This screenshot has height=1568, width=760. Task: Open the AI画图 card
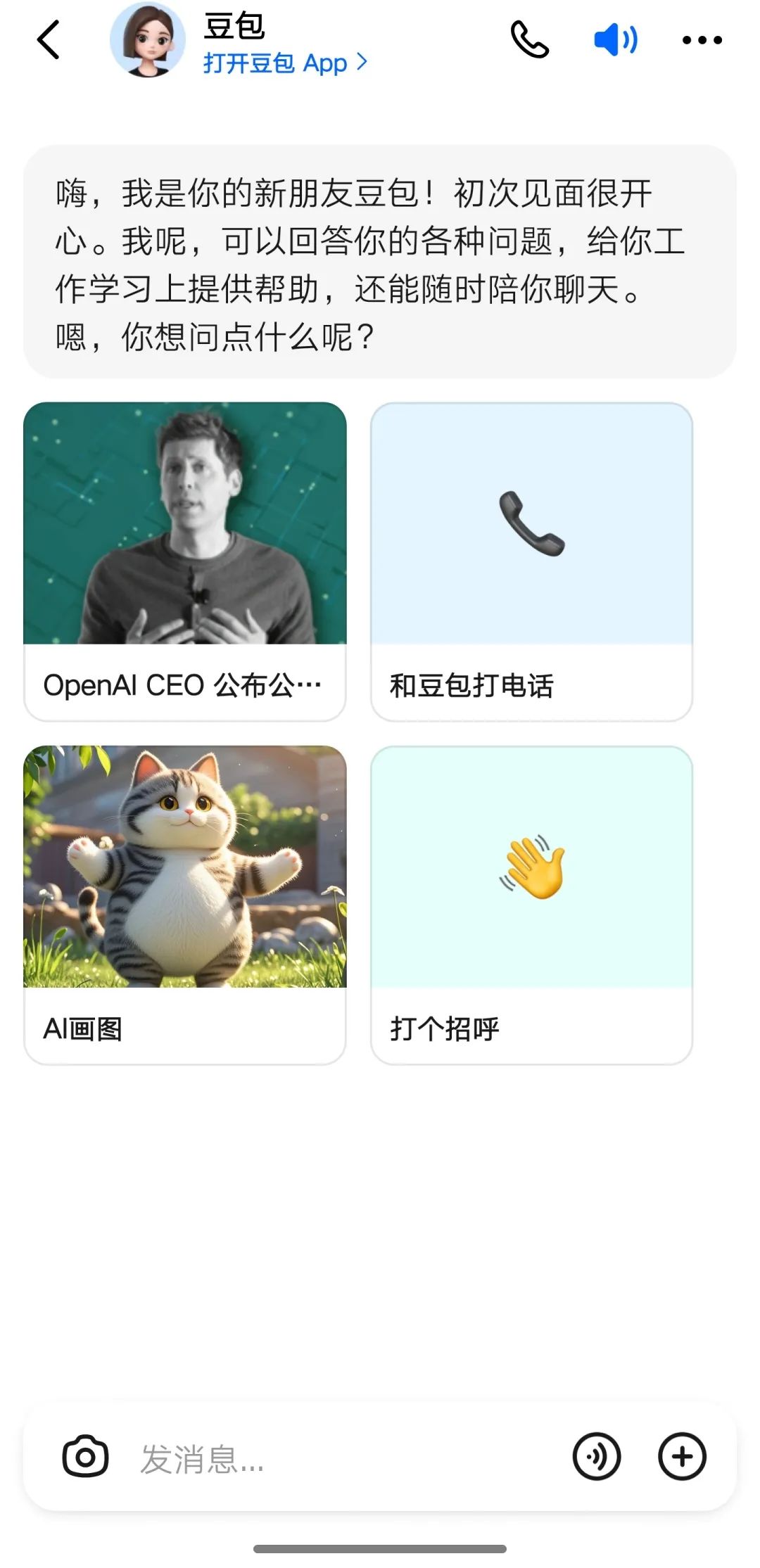(x=185, y=905)
